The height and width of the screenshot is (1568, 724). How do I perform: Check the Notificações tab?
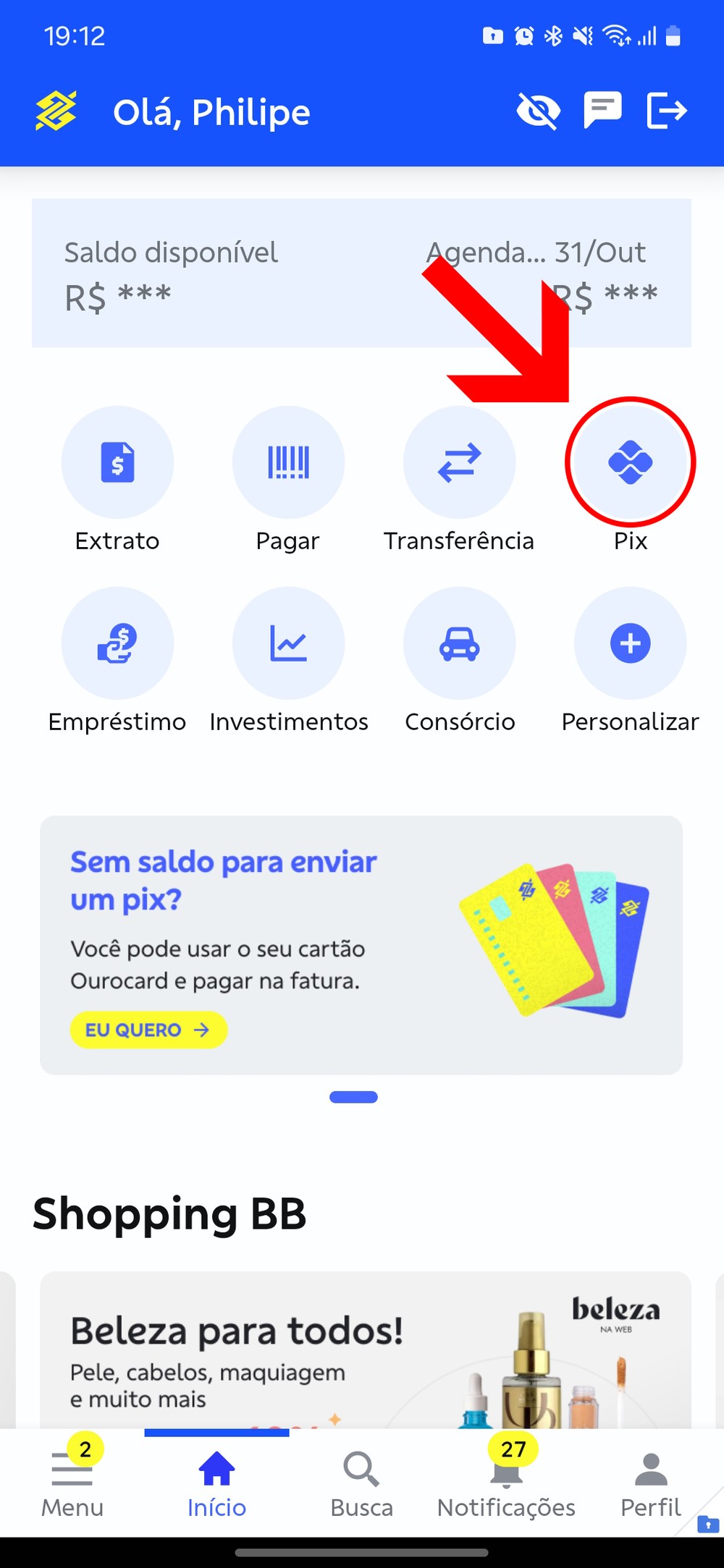[506, 1483]
